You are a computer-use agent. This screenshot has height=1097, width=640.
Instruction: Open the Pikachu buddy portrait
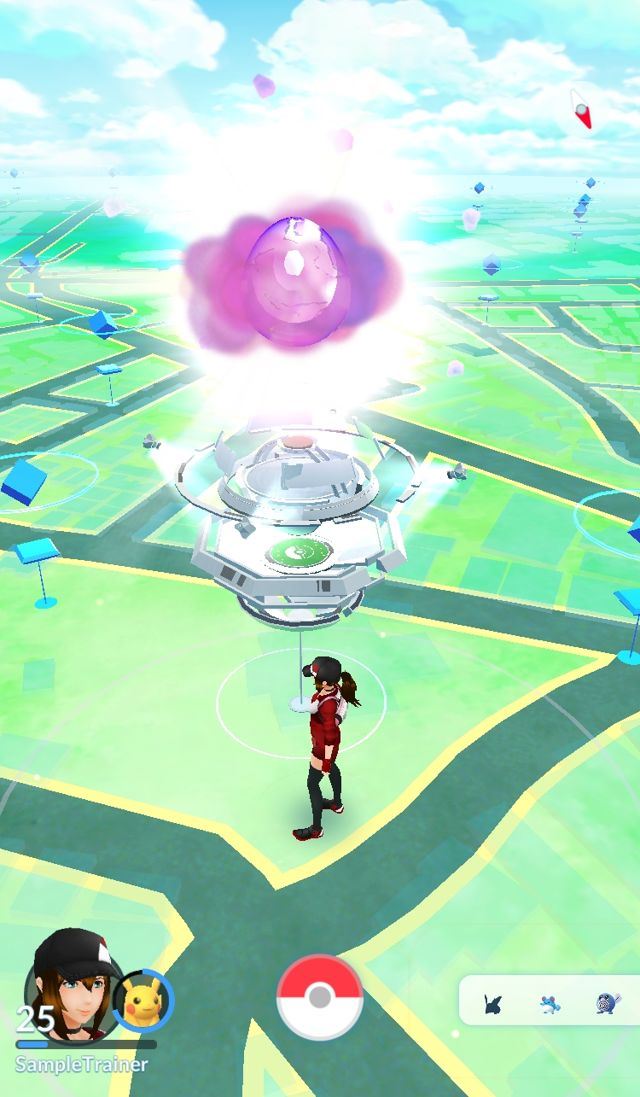pyautogui.click(x=143, y=1000)
